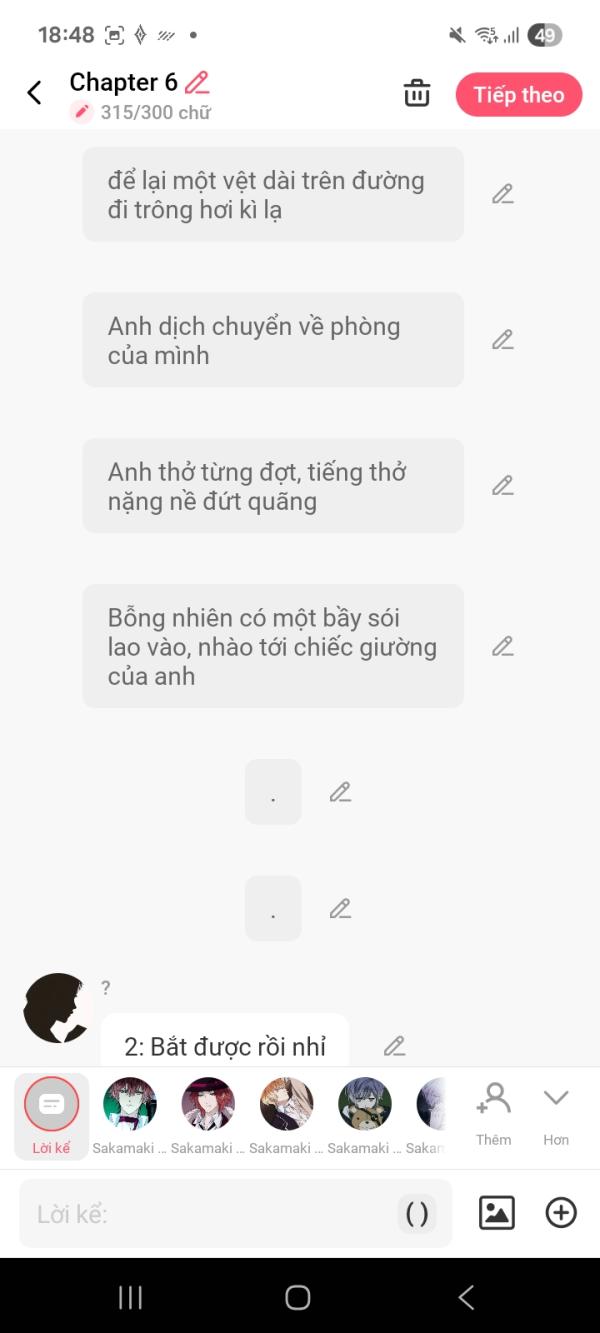Edit the line 'Bỗng nhiên có một bầy sói'
Viewport: 600px width, 1333px height.
point(502,646)
